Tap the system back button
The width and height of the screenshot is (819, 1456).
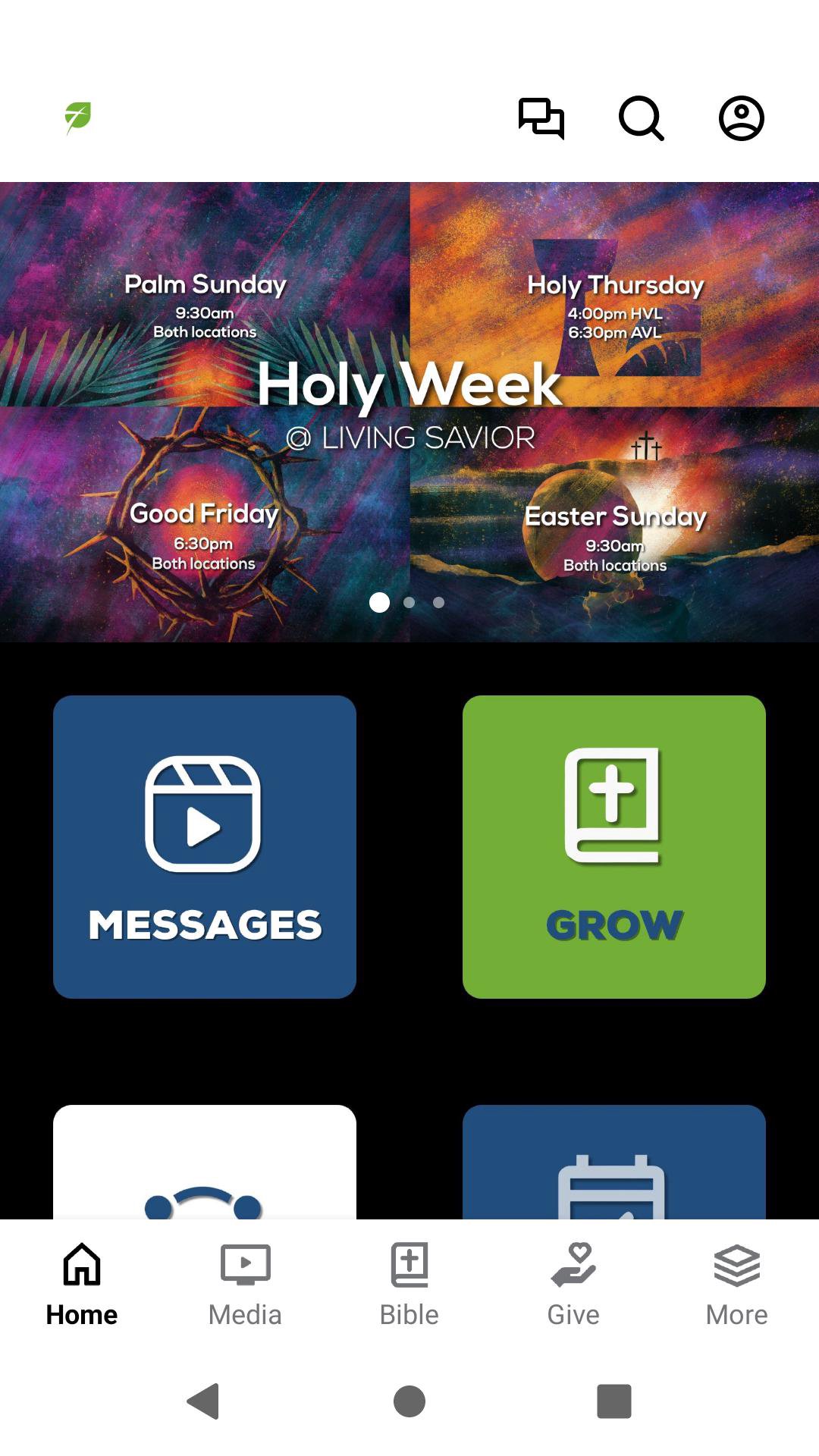203,1401
